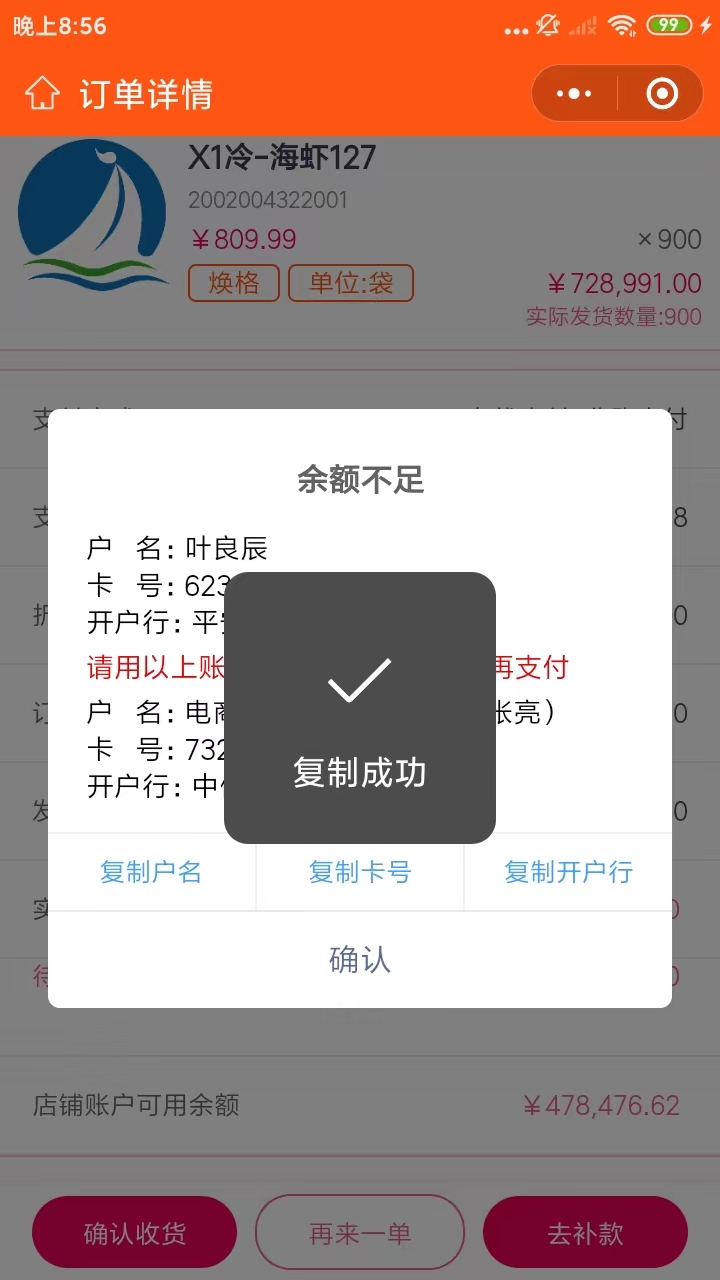Close the mini program via circle icon
Screen dimensions: 720x1280
point(662,94)
